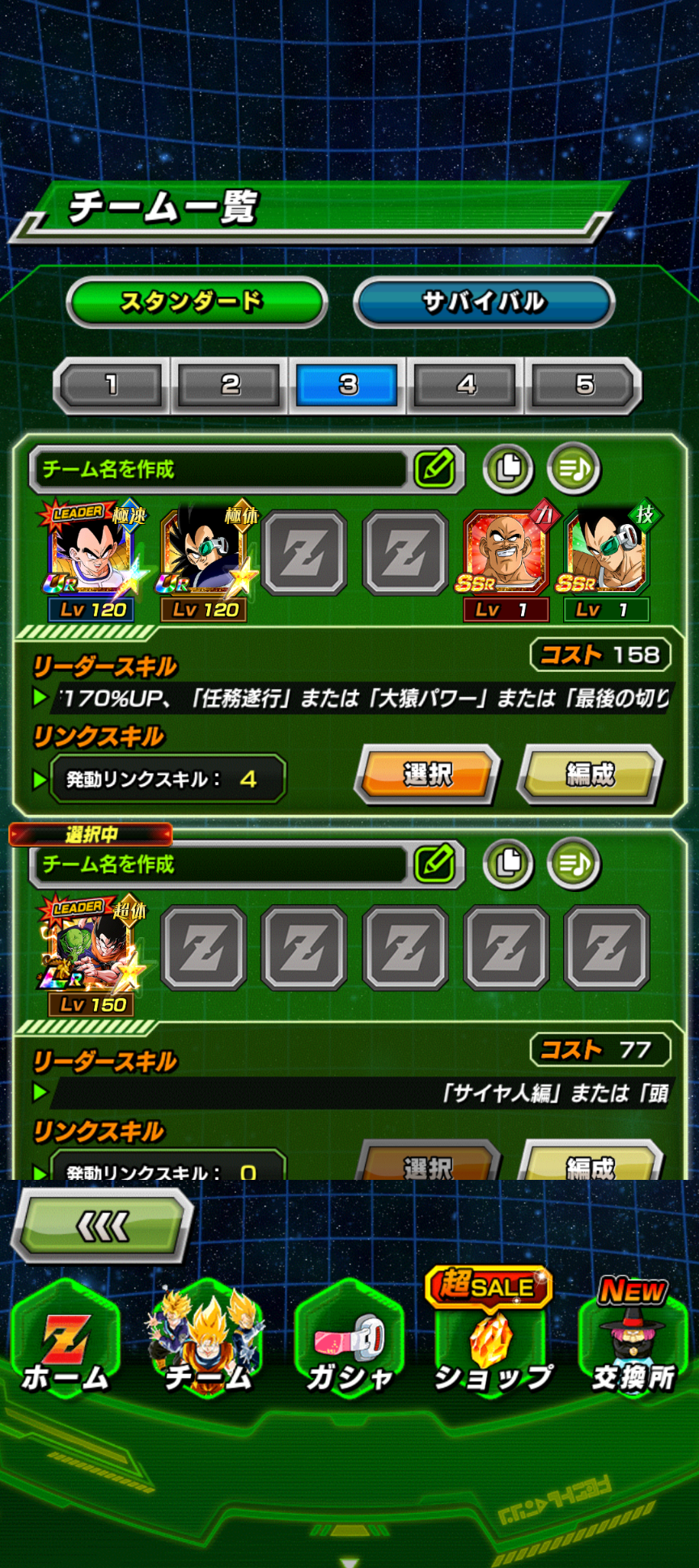Switch to the スタンダード tab

[197, 302]
